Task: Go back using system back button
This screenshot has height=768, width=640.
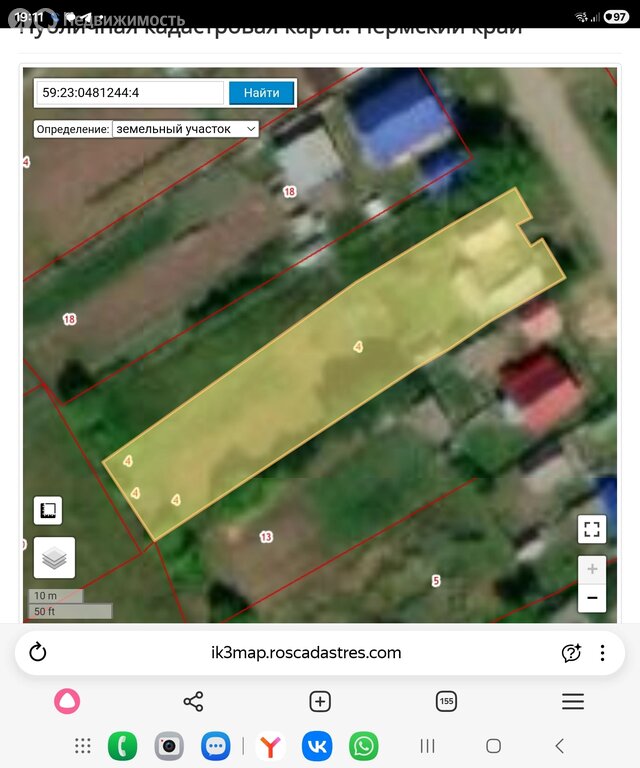Action: [560, 746]
